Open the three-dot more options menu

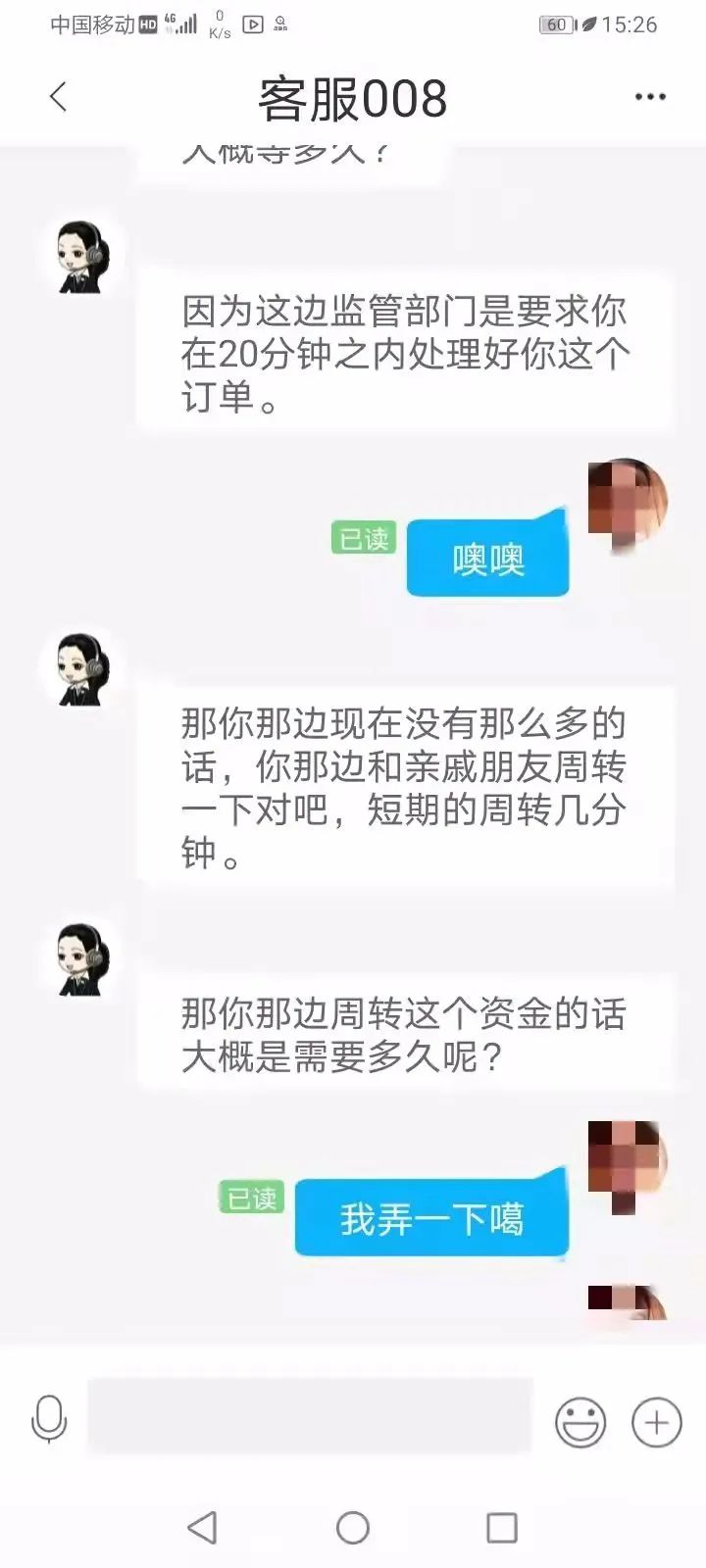click(650, 97)
